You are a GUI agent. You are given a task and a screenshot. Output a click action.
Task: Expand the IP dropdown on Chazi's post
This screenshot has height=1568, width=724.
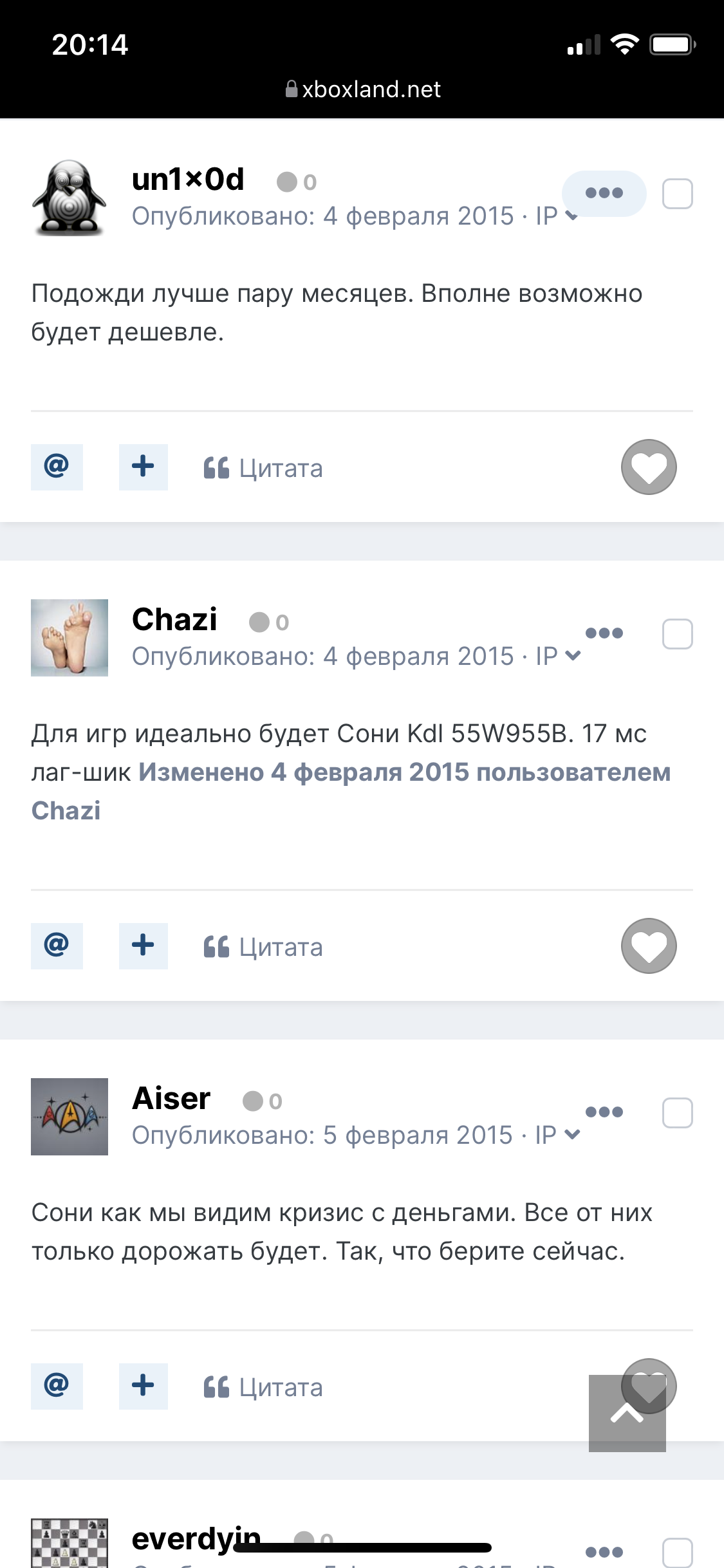pyautogui.click(x=557, y=656)
